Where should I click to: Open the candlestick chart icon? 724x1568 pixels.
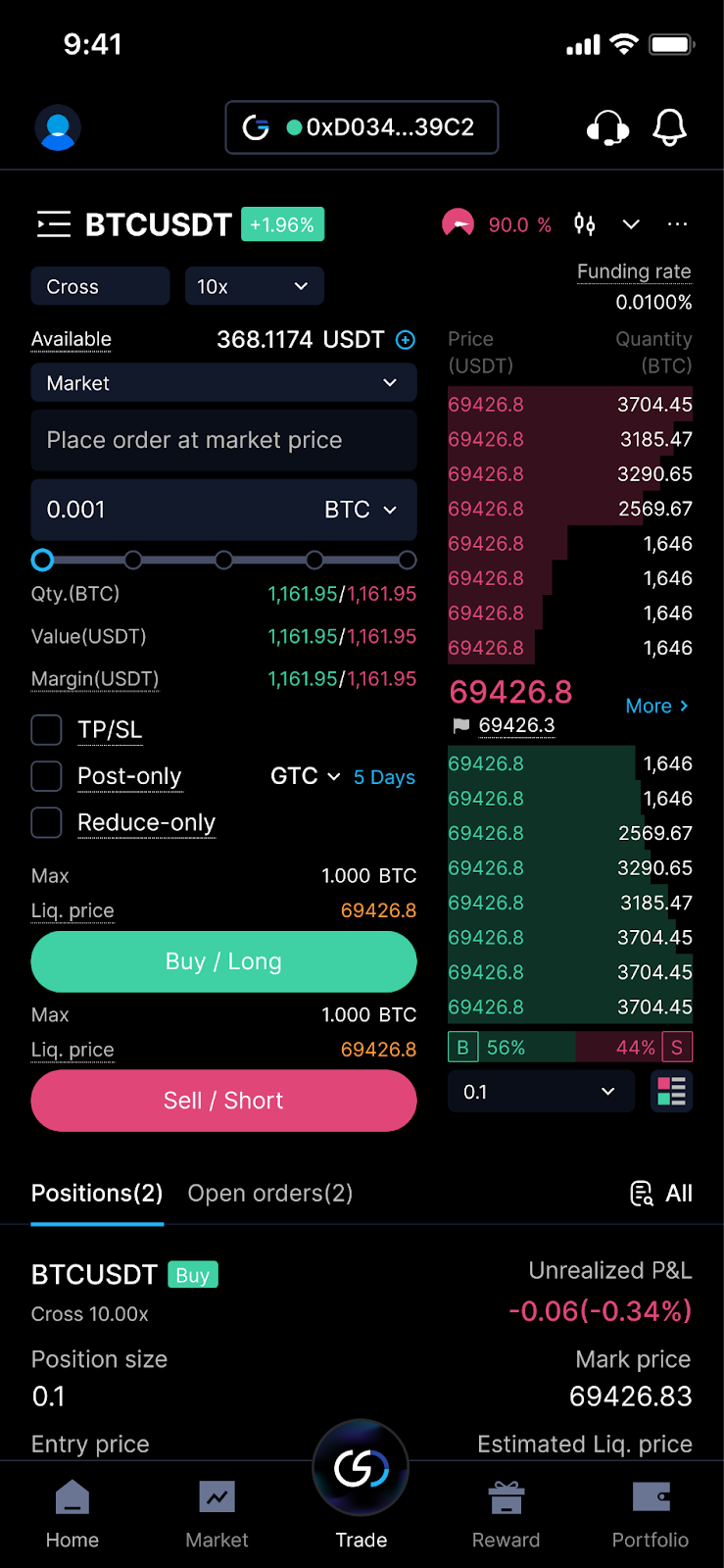tap(585, 224)
